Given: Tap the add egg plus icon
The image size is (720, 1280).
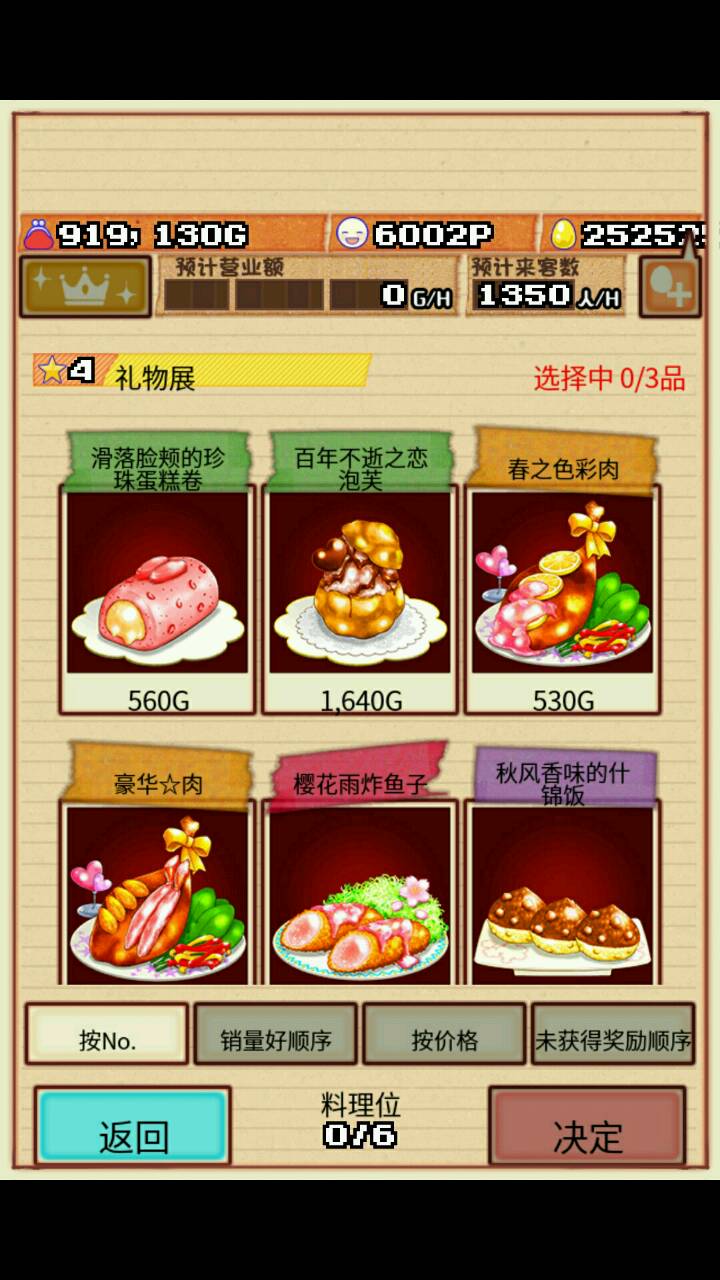Looking at the screenshot, I should [669, 289].
